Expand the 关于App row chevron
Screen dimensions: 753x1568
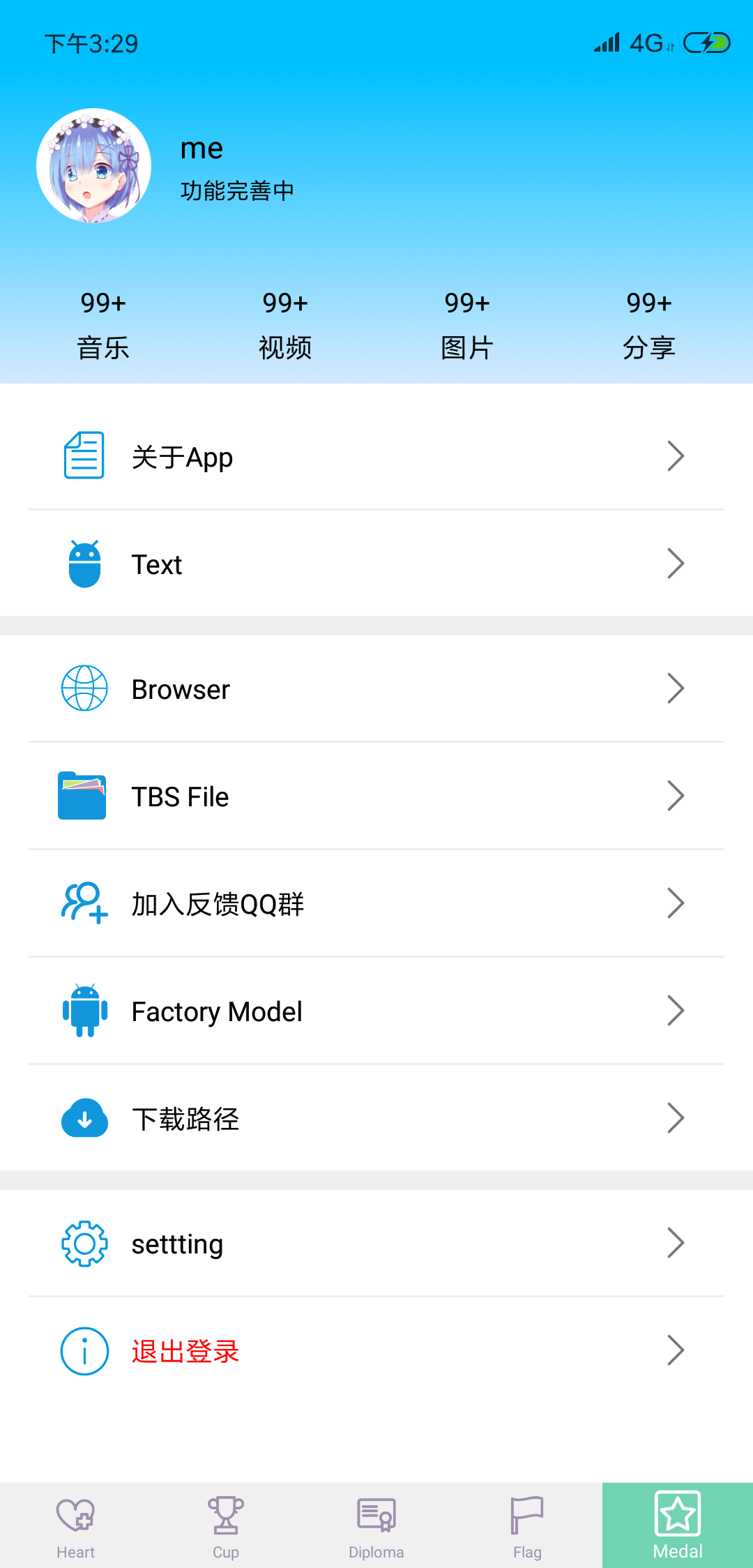675,455
